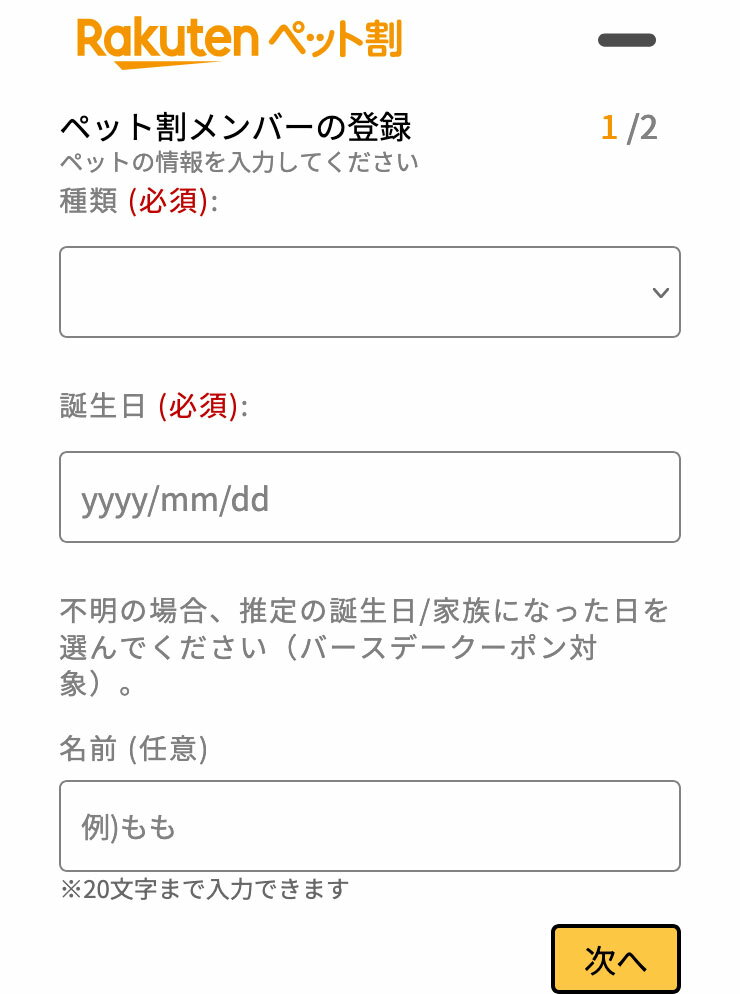Image resolution: width=740 pixels, height=994 pixels.
Task: Tap the dash menu icon in header
Action: click(x=626, y=41)
